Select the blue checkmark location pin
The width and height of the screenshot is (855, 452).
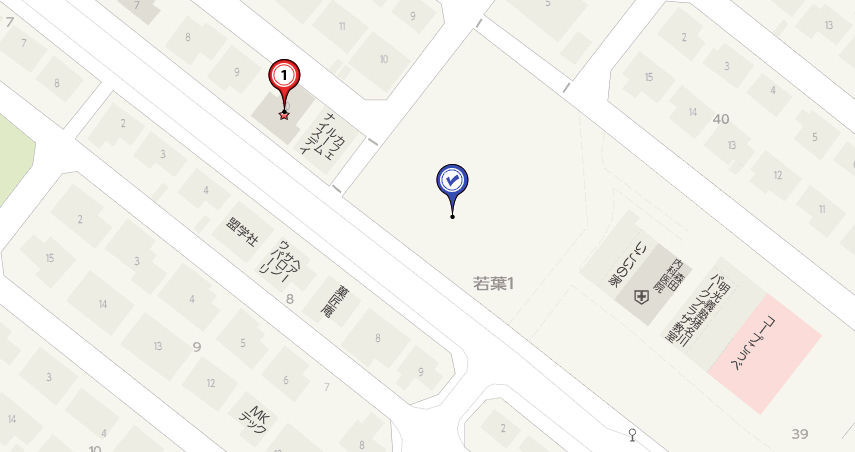(x=452, y=182)
